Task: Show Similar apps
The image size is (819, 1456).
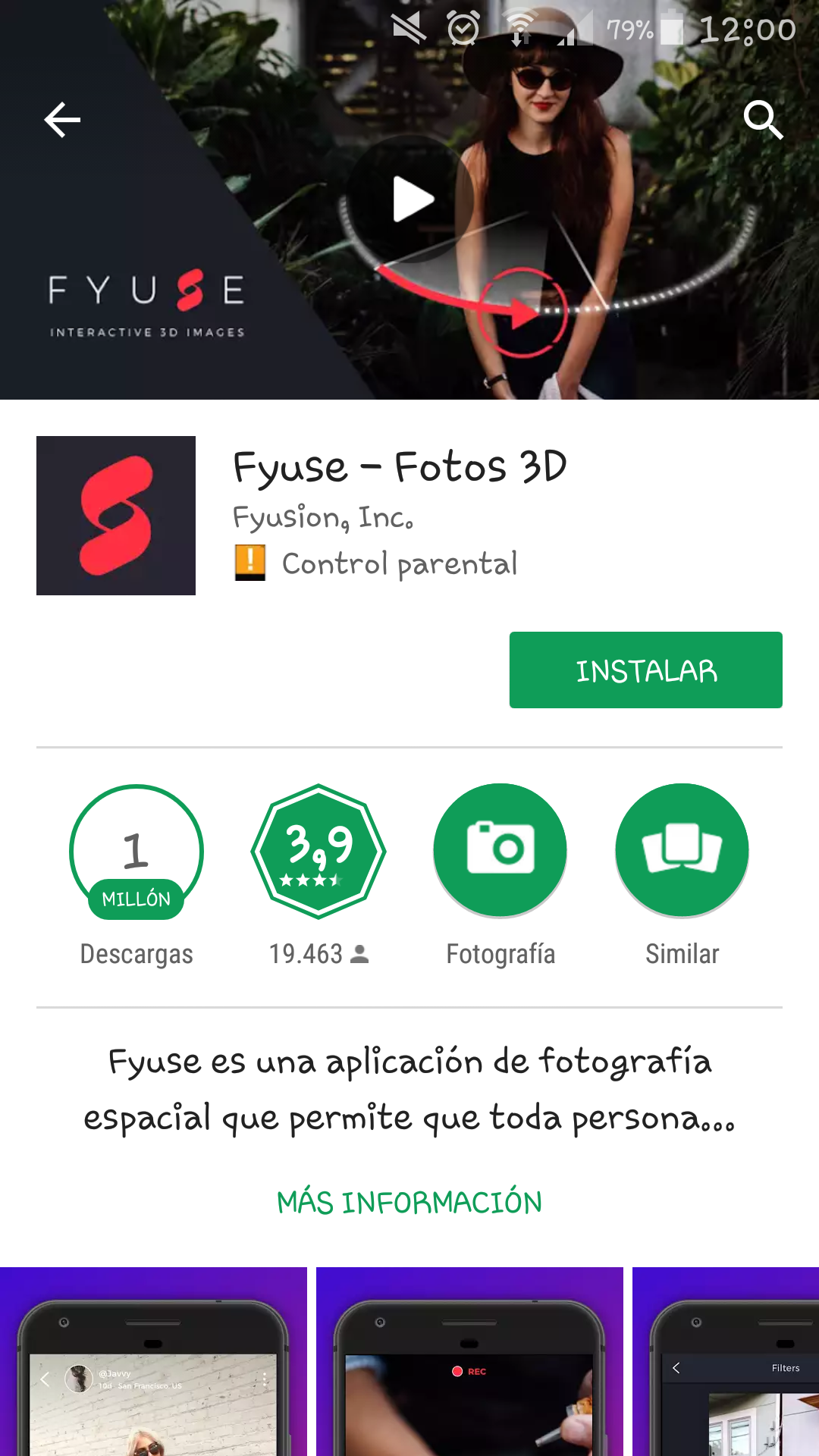Action: pyautogui.click(x=682, y=850)
